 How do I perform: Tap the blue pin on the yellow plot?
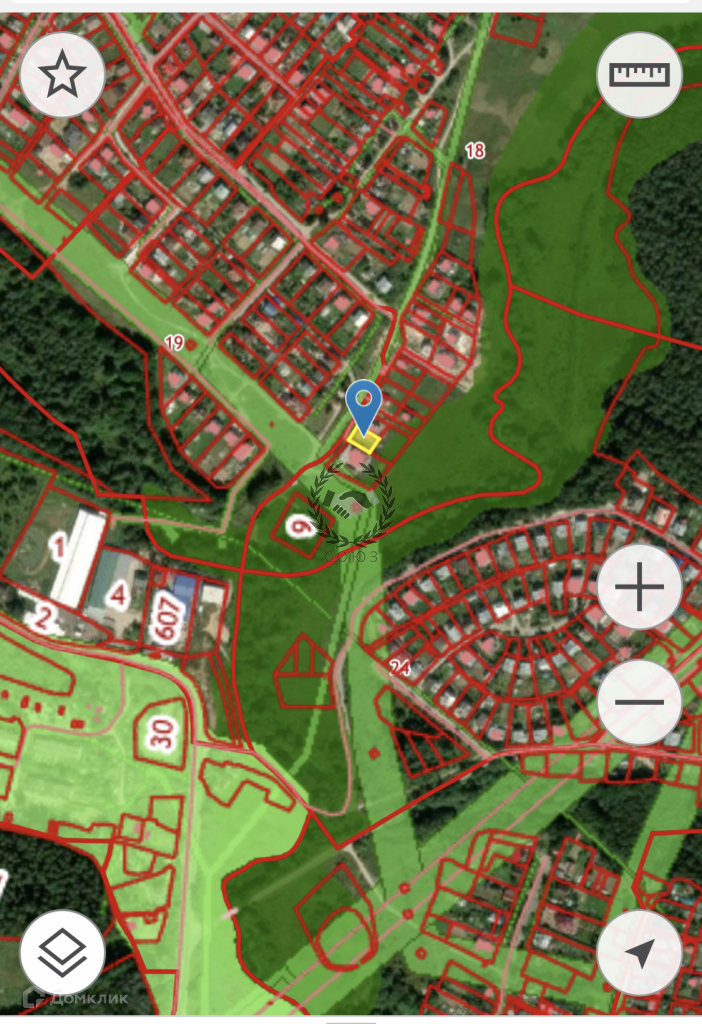[x=364, y=405]
